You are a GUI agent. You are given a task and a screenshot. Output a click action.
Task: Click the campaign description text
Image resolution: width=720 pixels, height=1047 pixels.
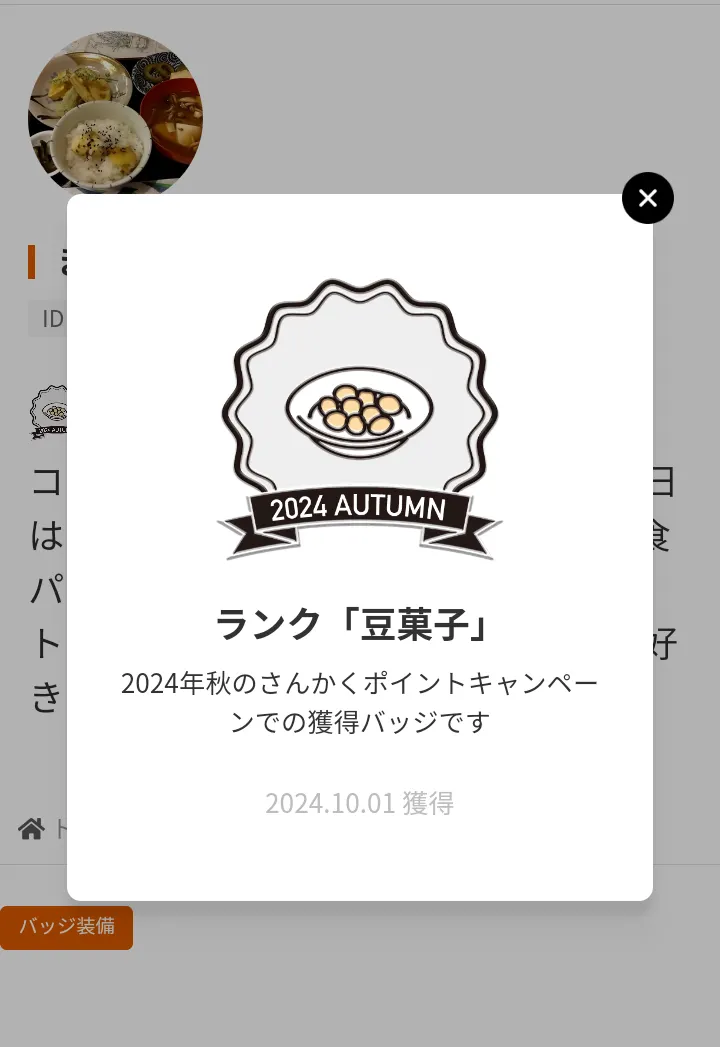coord(360,702)
